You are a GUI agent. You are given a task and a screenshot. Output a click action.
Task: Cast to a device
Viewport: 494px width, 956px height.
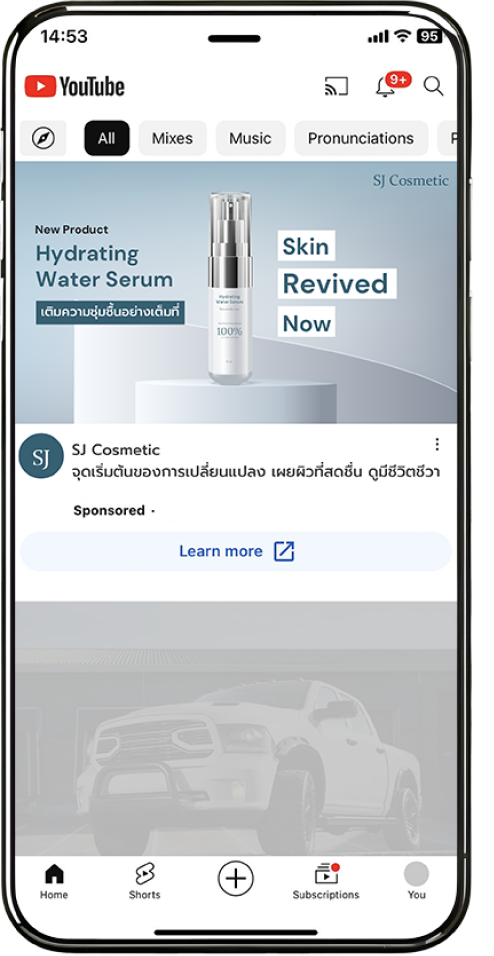(336, 87)
